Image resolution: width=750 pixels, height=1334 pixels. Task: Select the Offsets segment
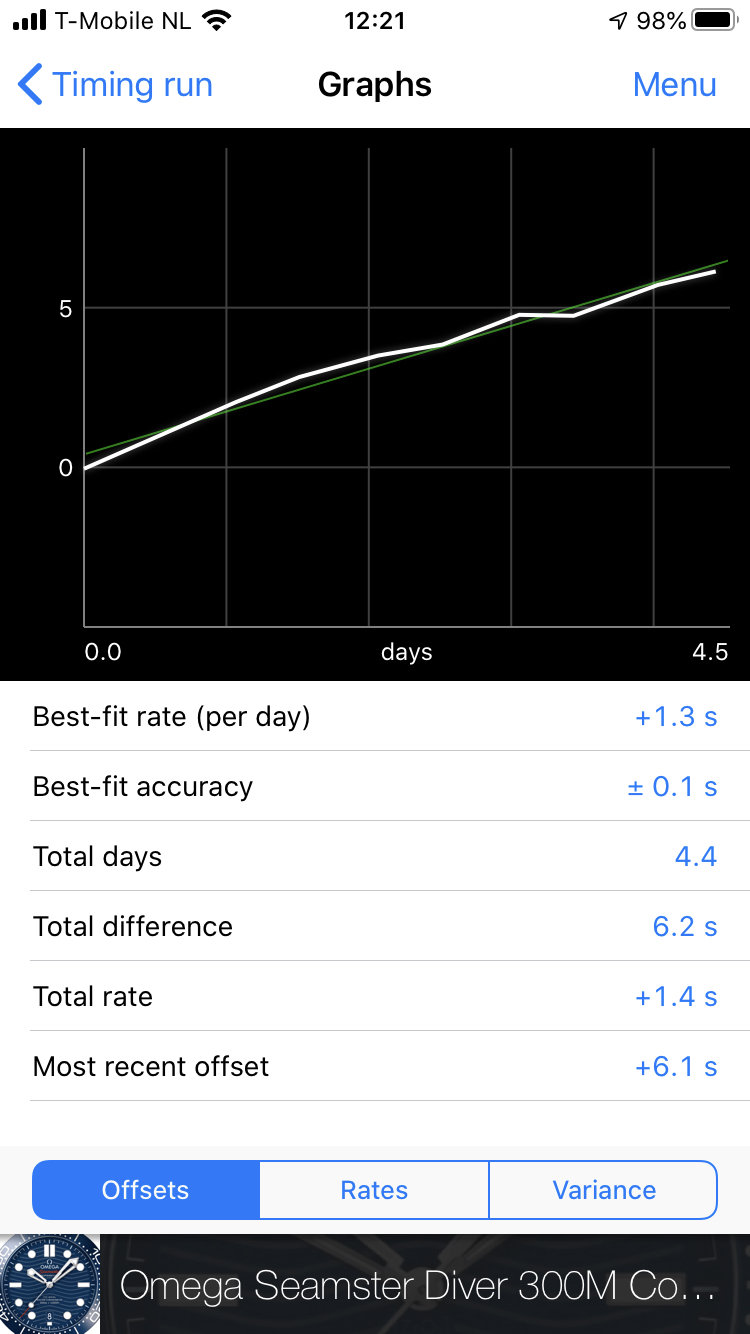pyautogui.click(x=146, y=1190)
